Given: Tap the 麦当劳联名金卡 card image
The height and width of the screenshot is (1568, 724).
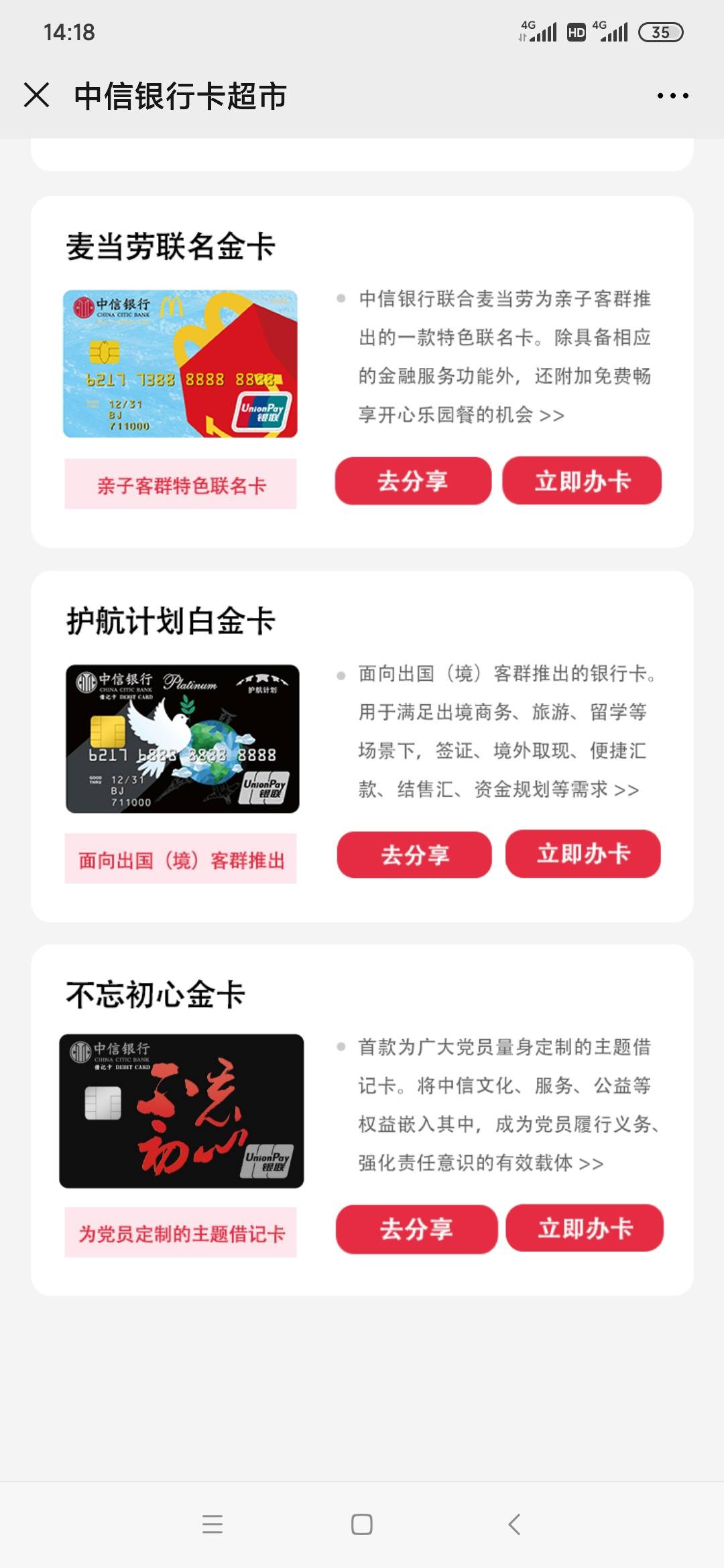Looking at the screenshot, I should [181, 365].
